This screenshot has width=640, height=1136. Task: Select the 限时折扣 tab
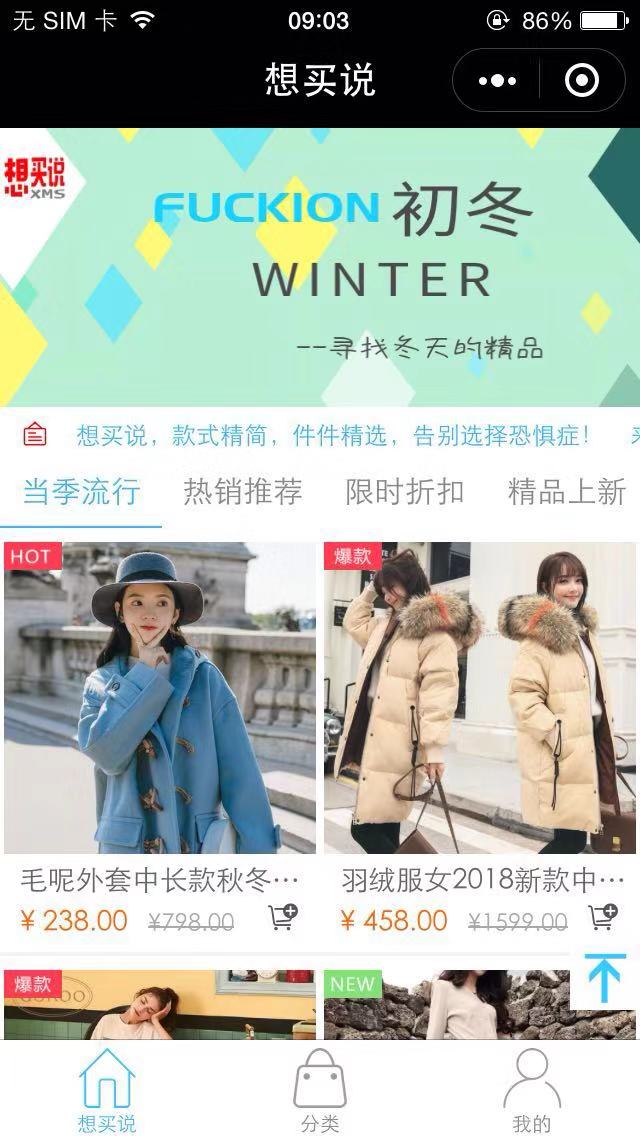tap(405, 492)
